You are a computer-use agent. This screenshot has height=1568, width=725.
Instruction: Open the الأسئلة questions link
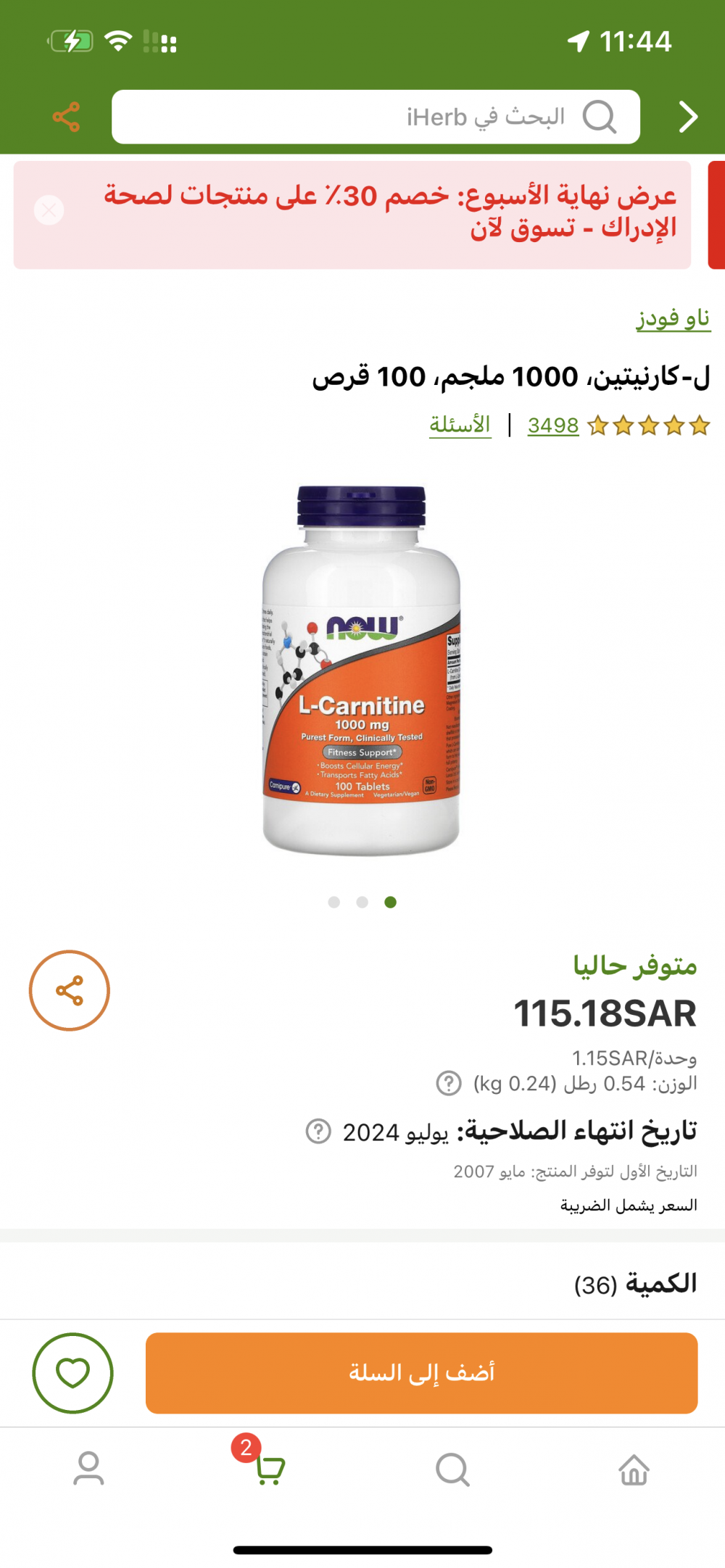tap(460, 425)
